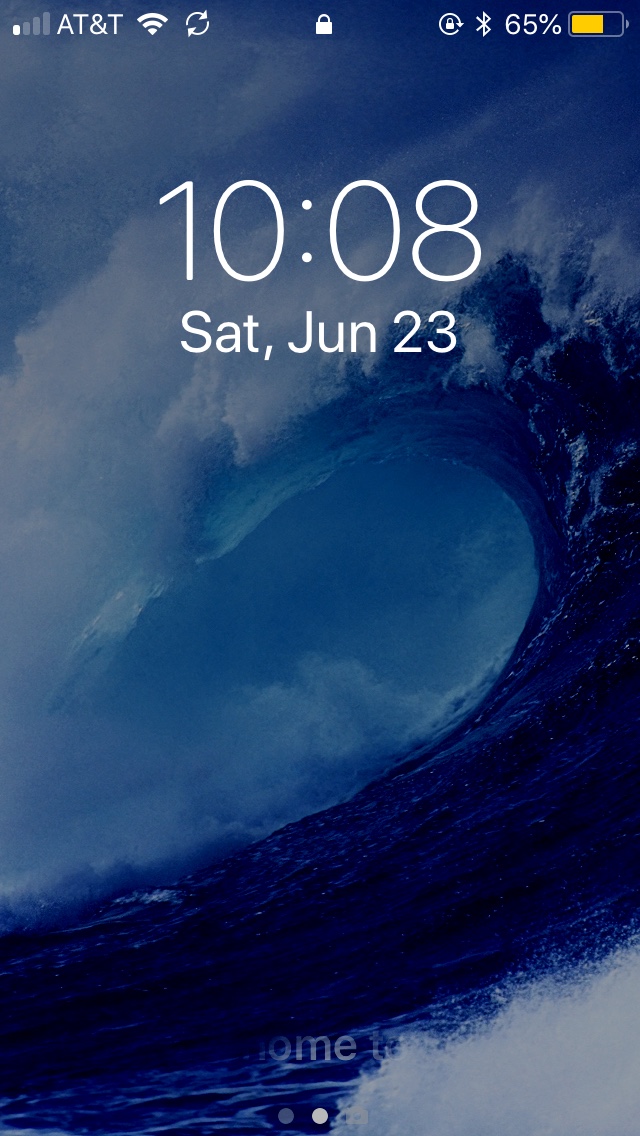Viewport: 640px width, 1136px height.
Task: Tap the camera icon in the page indicator
Action: 358,1116
